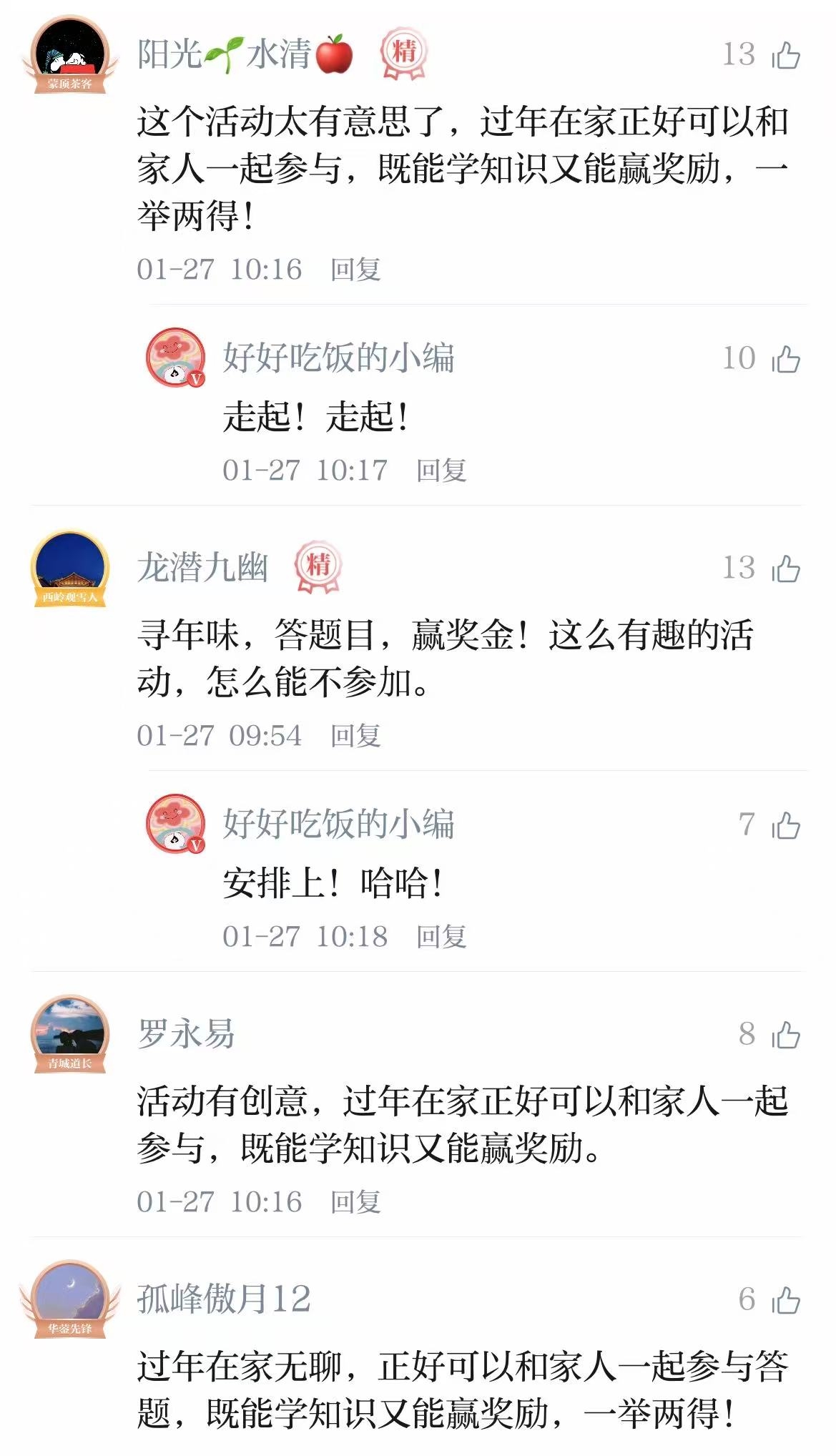Like the comment by 阳光水清
836x1456 pixels.
click(x=786, y=55)
